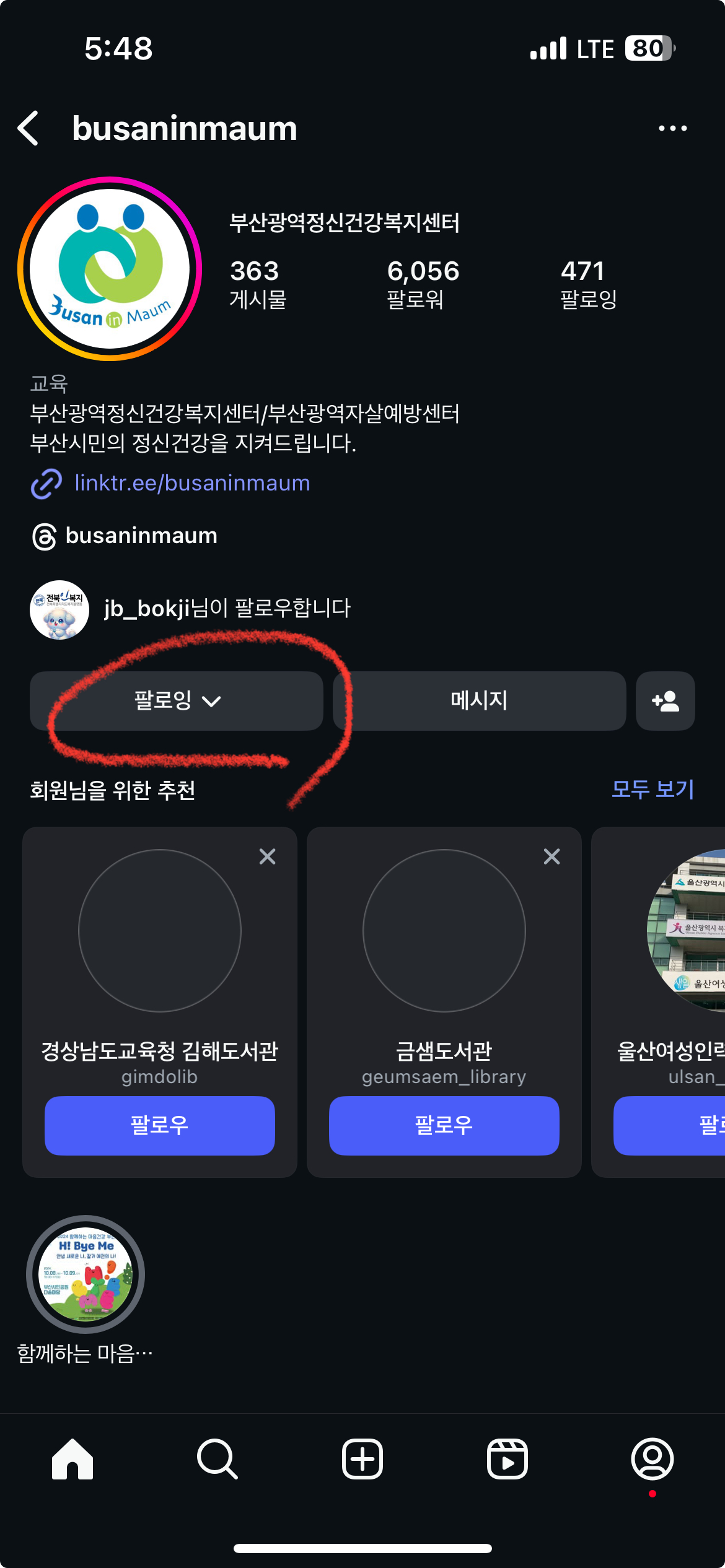The height and width of the screenshot is (1568, 725).
Task: Open the 6,056 followers list
Action: 423,284
